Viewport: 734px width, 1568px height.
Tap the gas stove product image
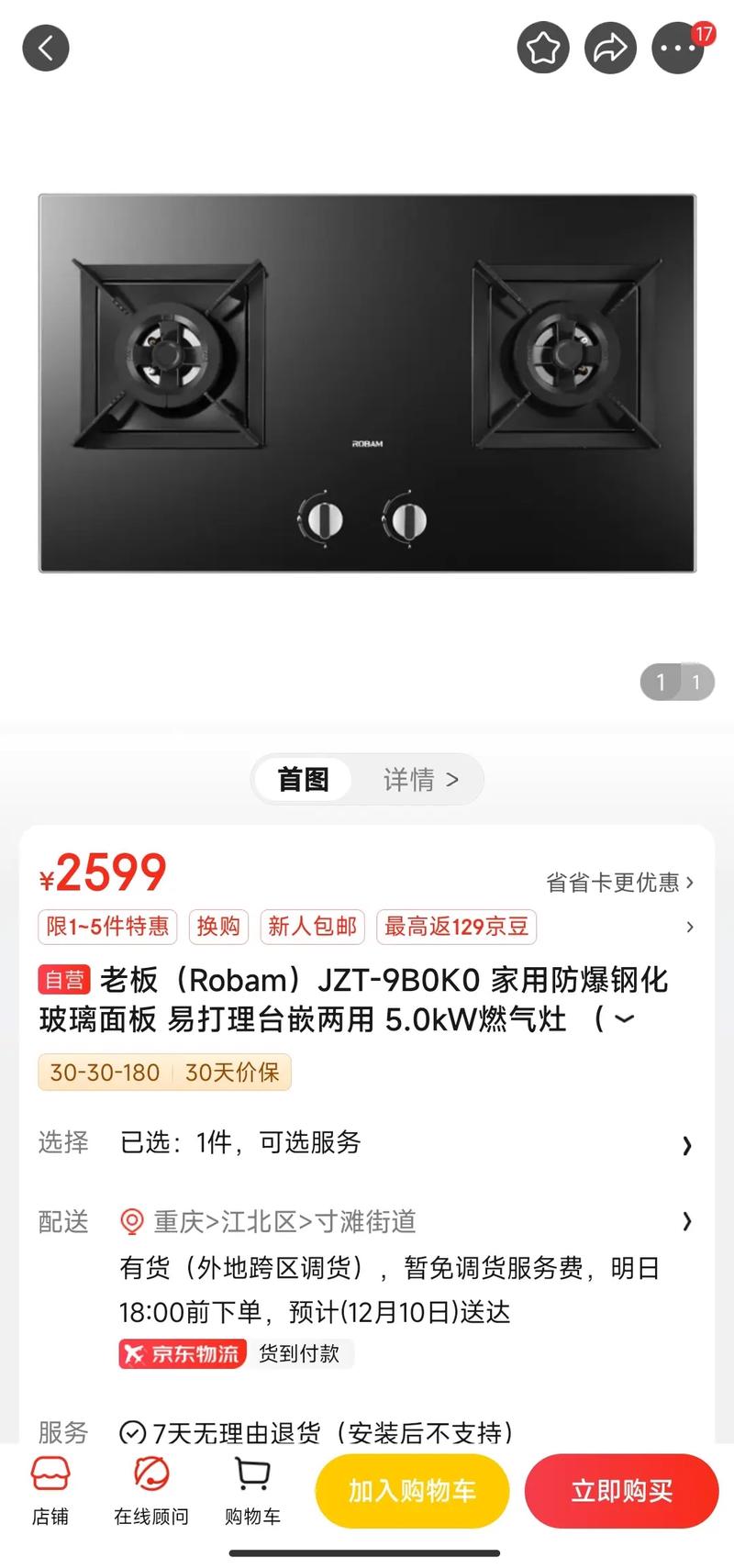pos(367,383)
